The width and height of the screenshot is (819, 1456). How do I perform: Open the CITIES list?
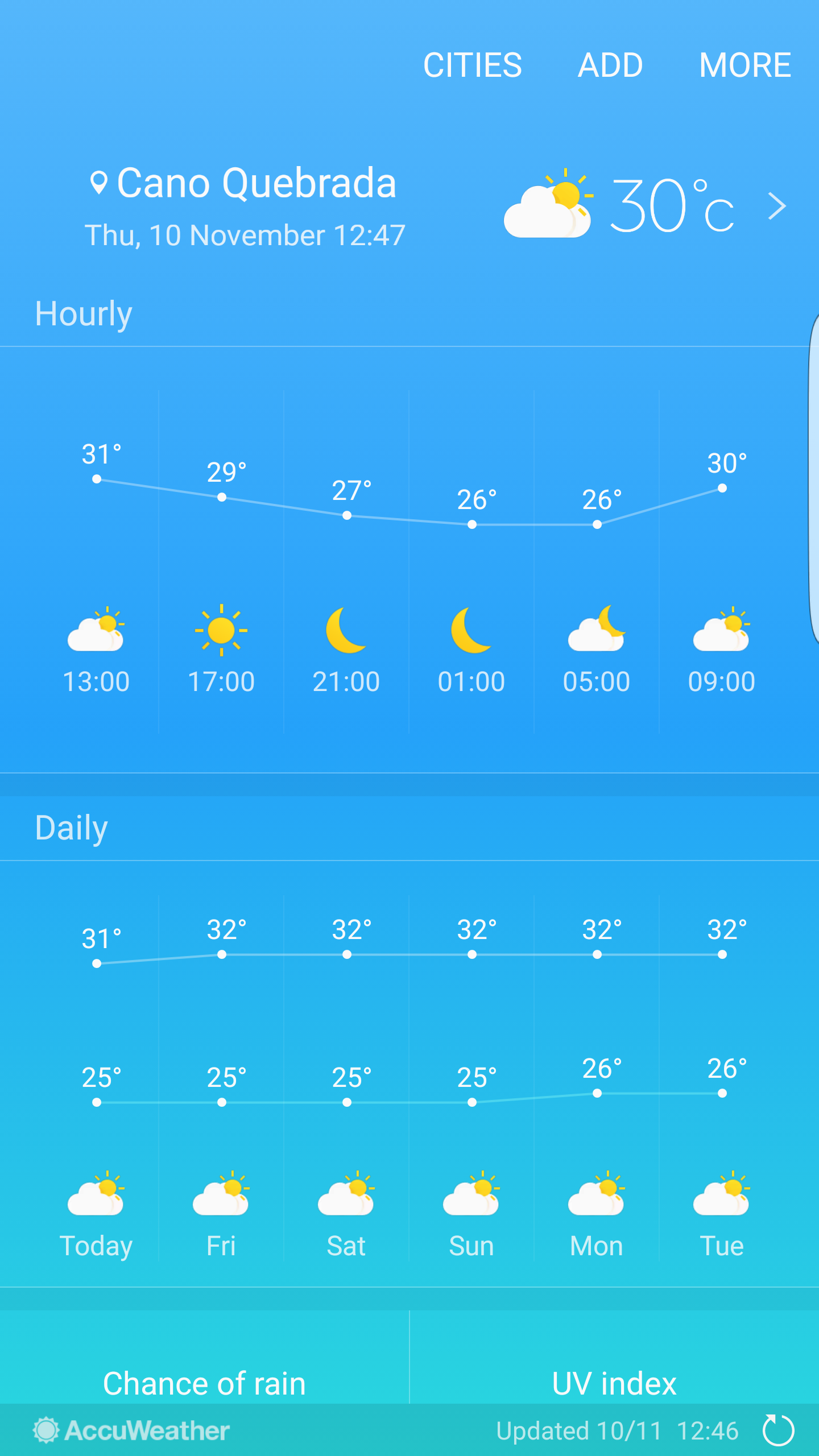(x=472, y=65)
